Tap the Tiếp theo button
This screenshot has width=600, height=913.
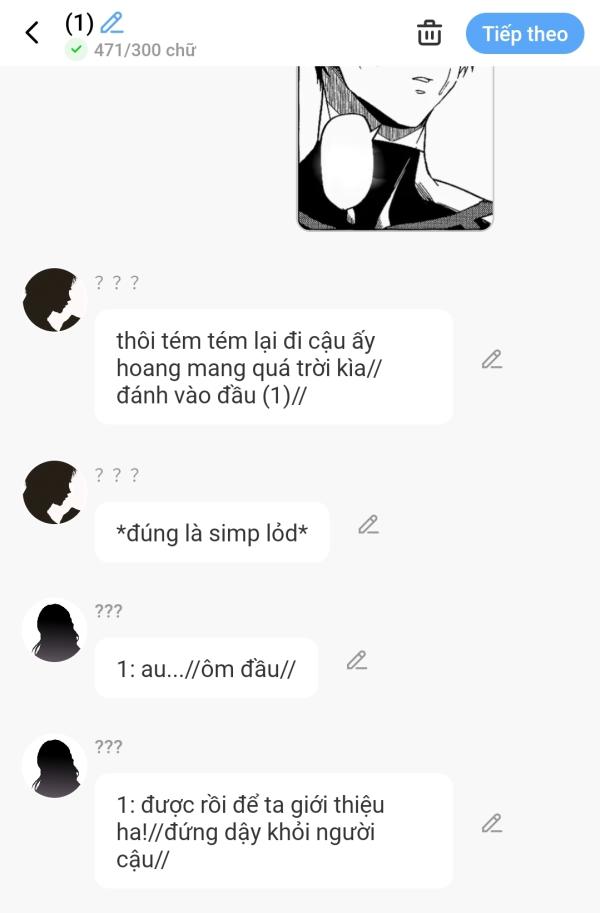click(x=524, y=33)
